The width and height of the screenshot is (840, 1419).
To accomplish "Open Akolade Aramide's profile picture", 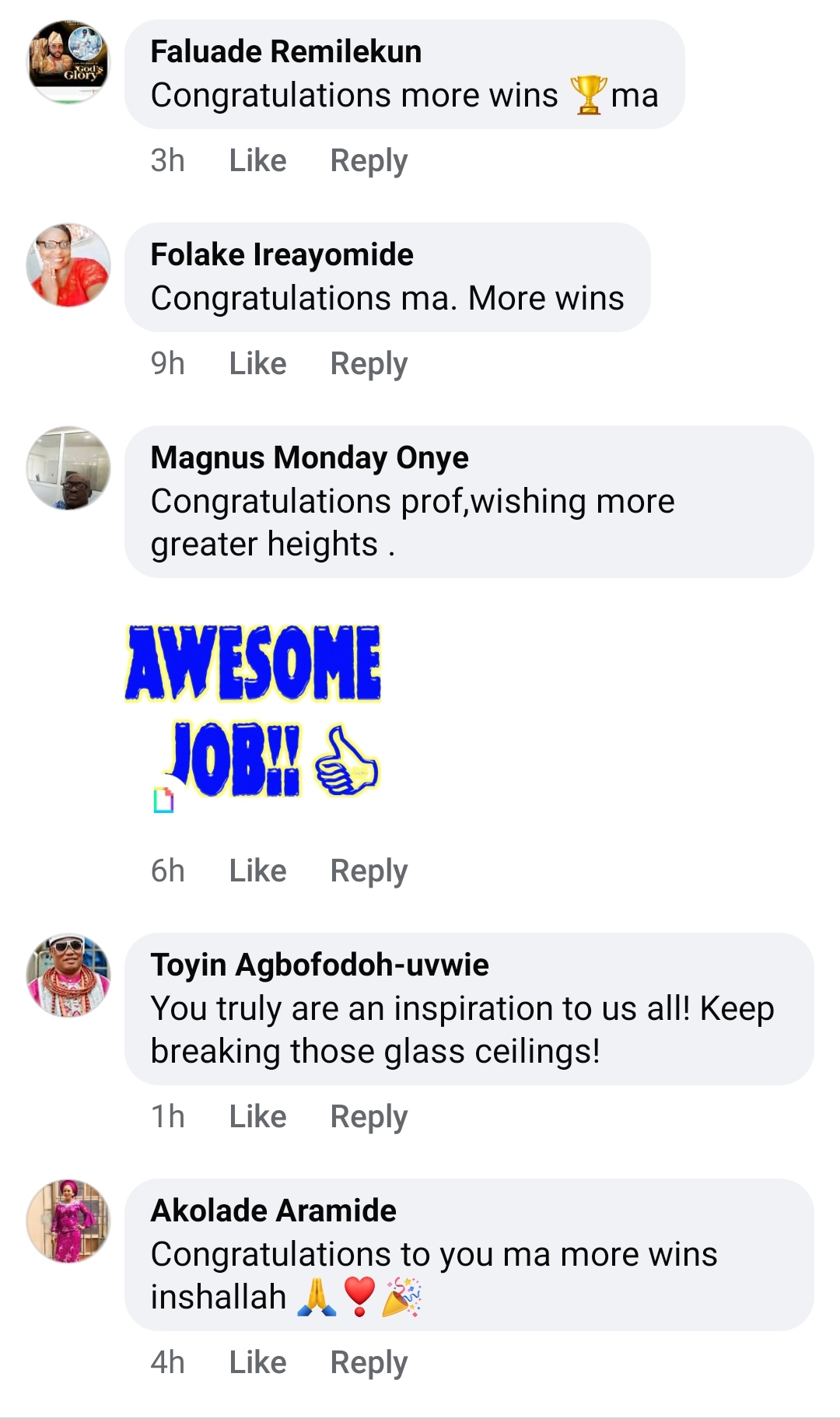I will (68, 1221).
